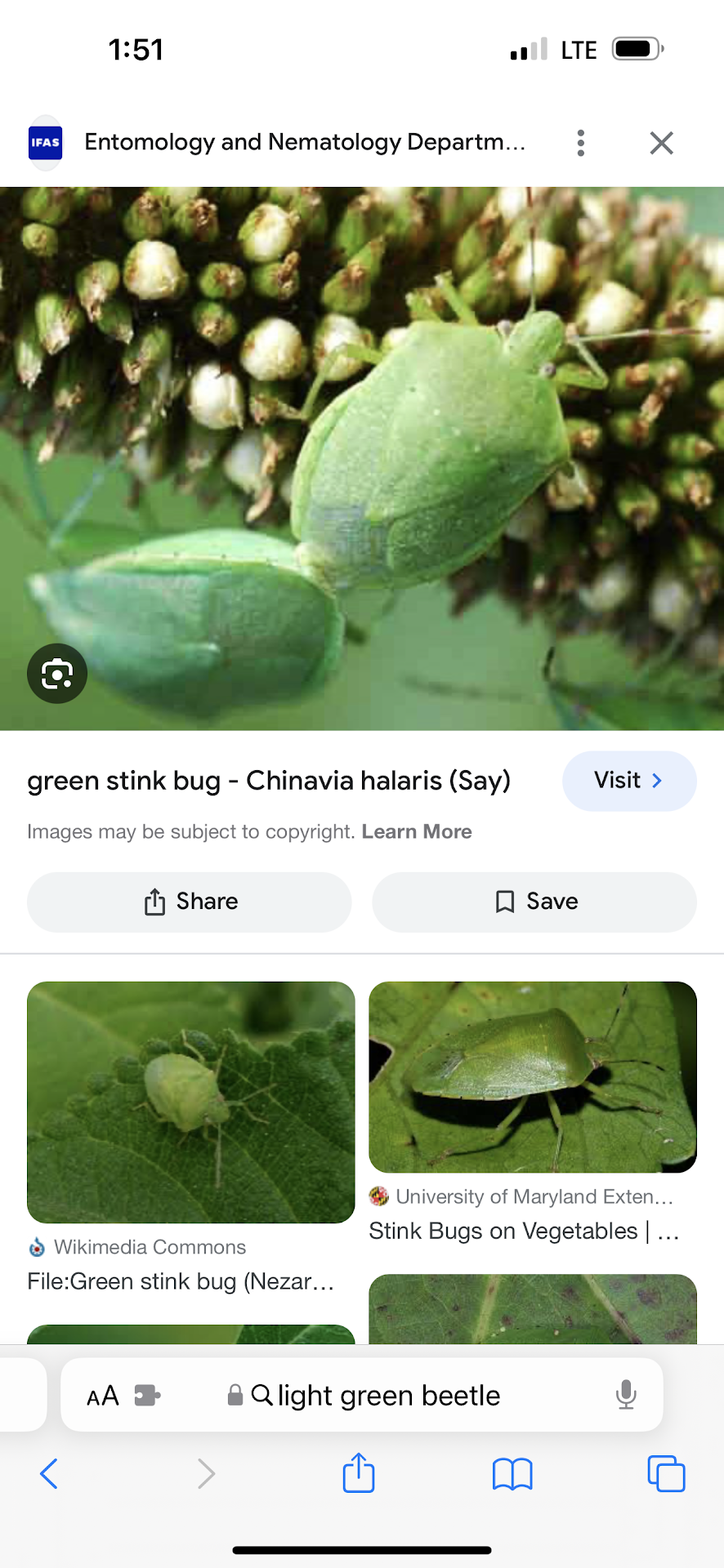Open the extensions puzzle icon
The height and width of the screenshot is (1568, 724).
click(147, 1396)
